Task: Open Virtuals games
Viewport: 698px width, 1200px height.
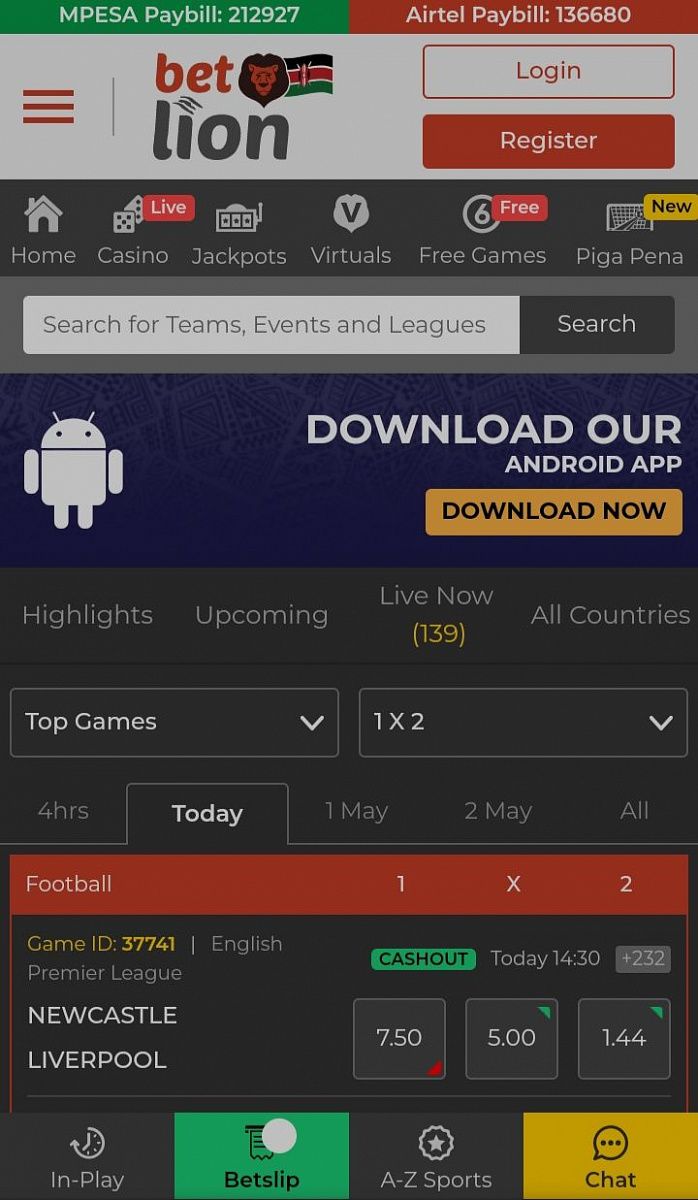Action: click(x=350, y=231)
